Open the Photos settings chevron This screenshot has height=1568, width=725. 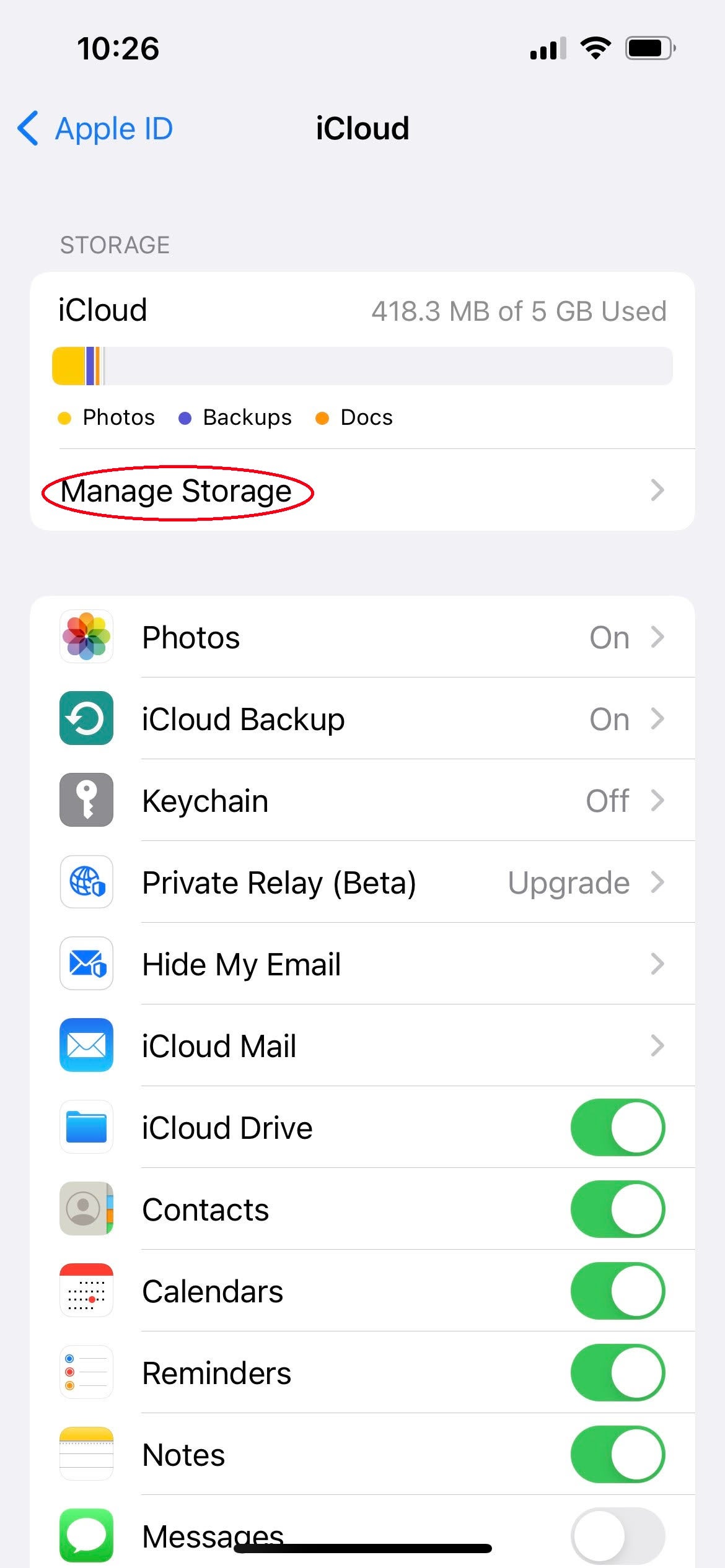pyautogui.click(x=658, y=637)
